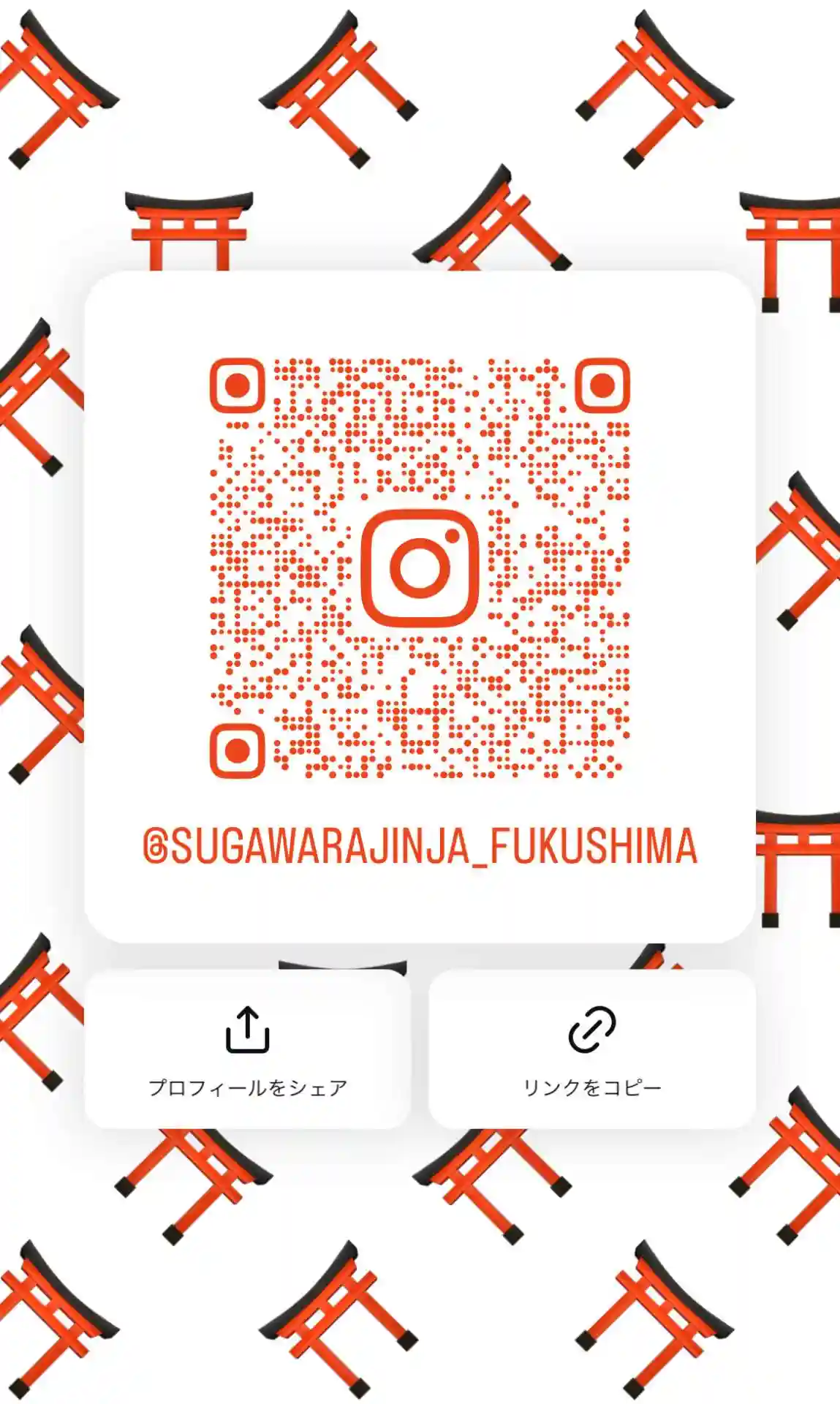840x1404 pixels.
Task: Share the profile via プロフィールをシェア
Action: pos(248,1049)
